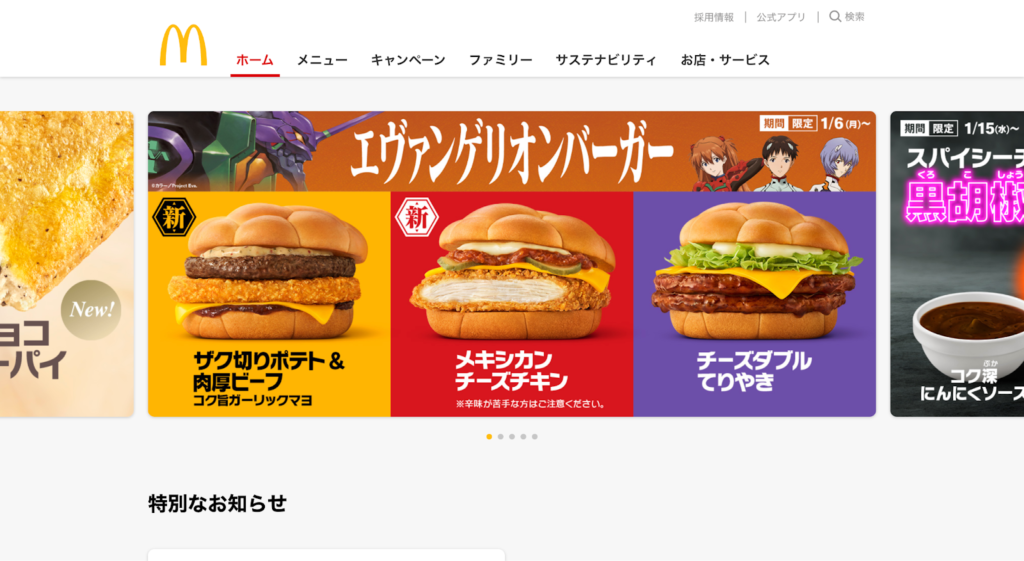Open 検索 search
Viewport: 1024px width, 561px height.
pos(847,17)
